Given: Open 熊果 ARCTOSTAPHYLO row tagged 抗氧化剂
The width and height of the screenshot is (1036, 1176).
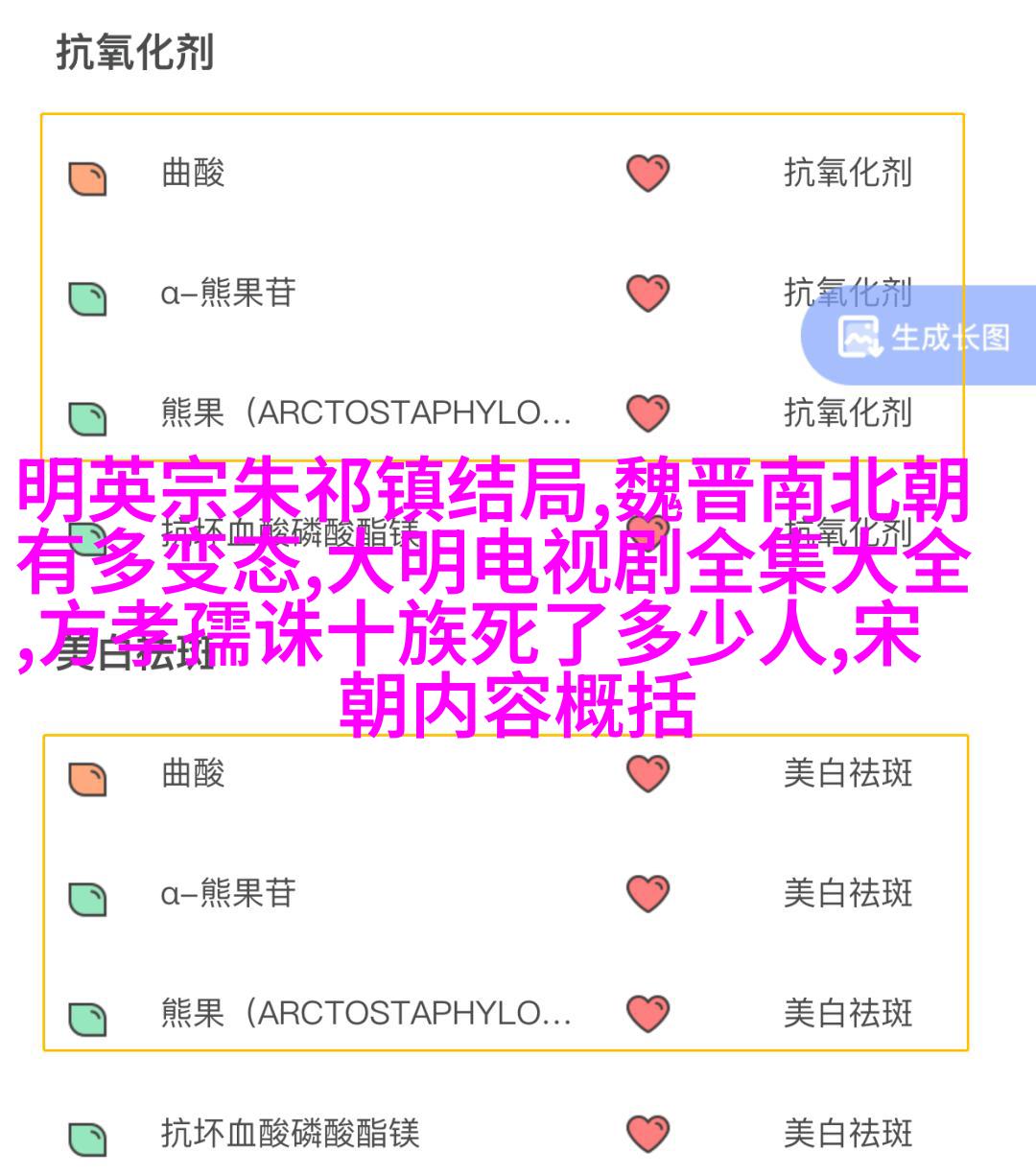Looking at the screenshot, I should point(365,413).
